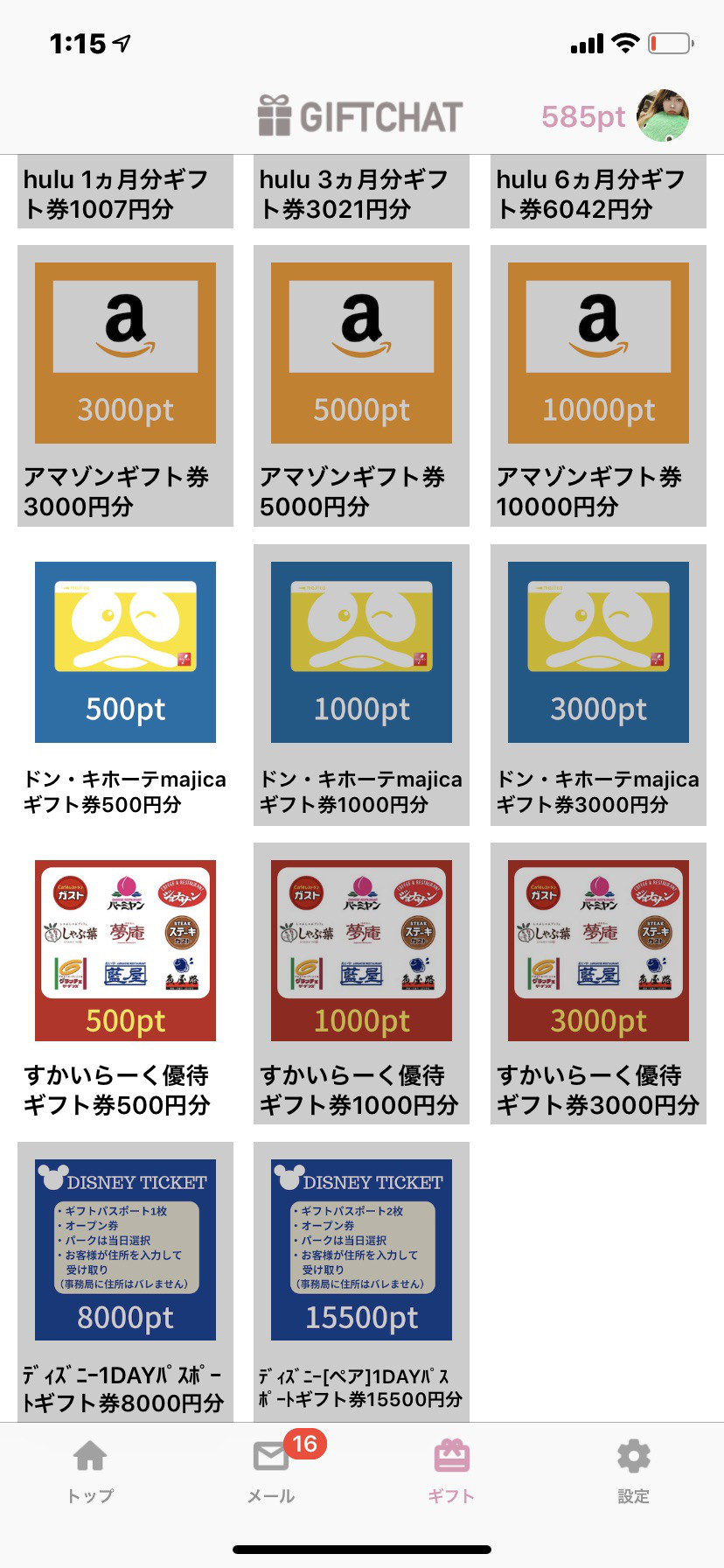724x1568 pixels.
Task: Switch to the ギフト tab
Action: [451, 1472]
